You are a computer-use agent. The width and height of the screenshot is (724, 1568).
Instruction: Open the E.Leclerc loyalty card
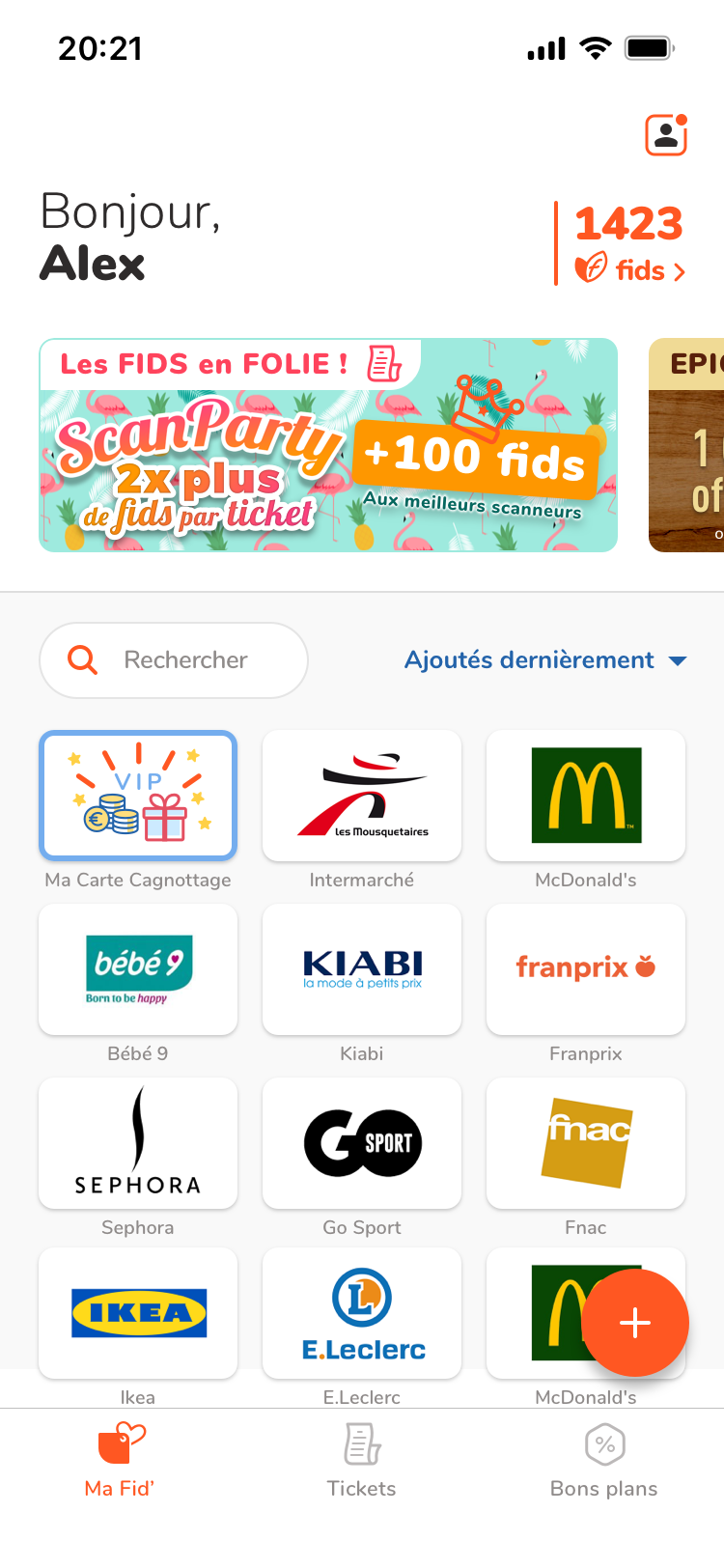pos(362,1313)
